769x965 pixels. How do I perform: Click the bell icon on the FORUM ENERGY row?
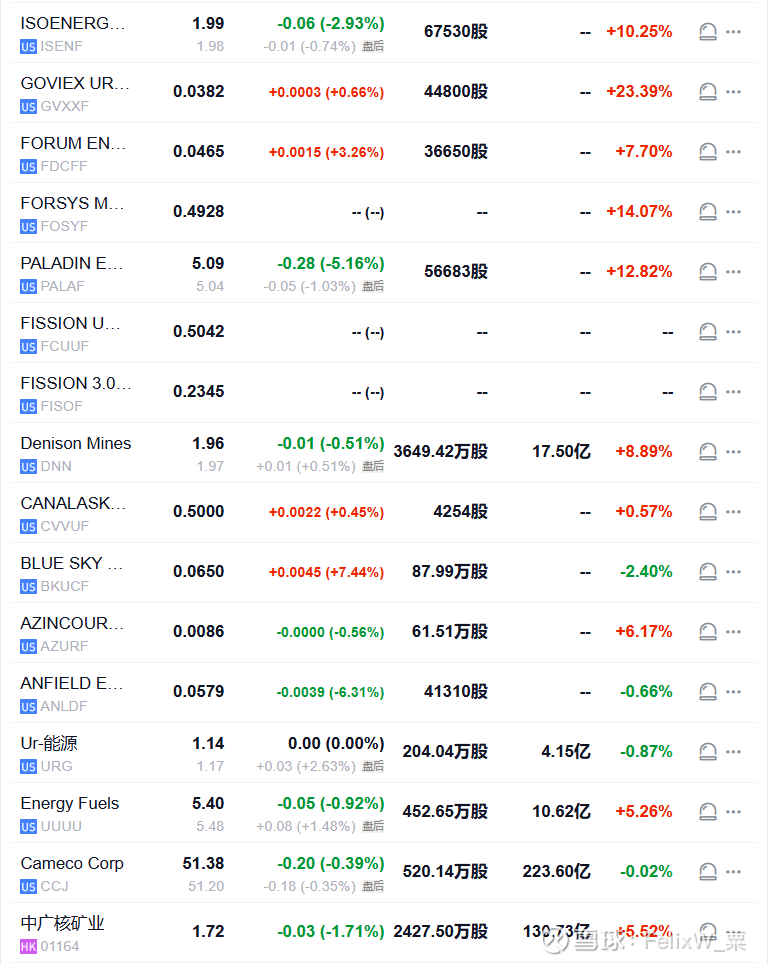click(708, 151)
